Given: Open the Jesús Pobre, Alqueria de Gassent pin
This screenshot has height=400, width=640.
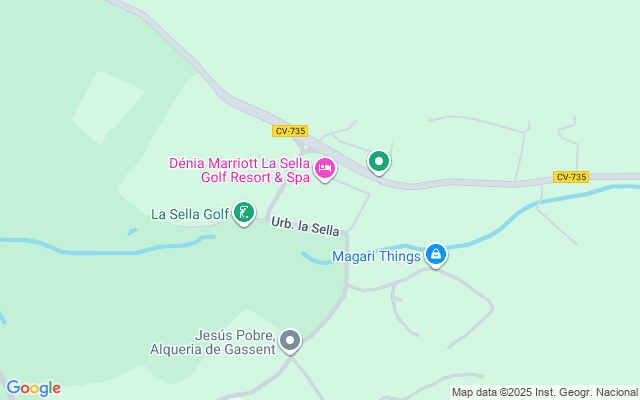Looking at the screenshot, I should (x=290, y=341).
